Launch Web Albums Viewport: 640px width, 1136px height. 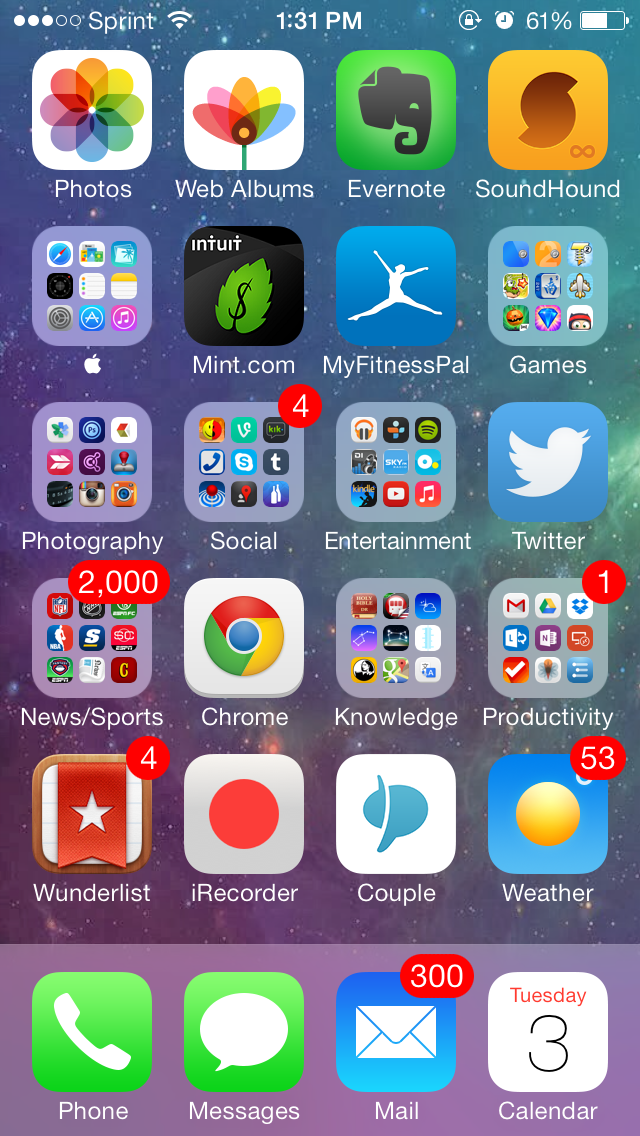[x=244, y=109]
